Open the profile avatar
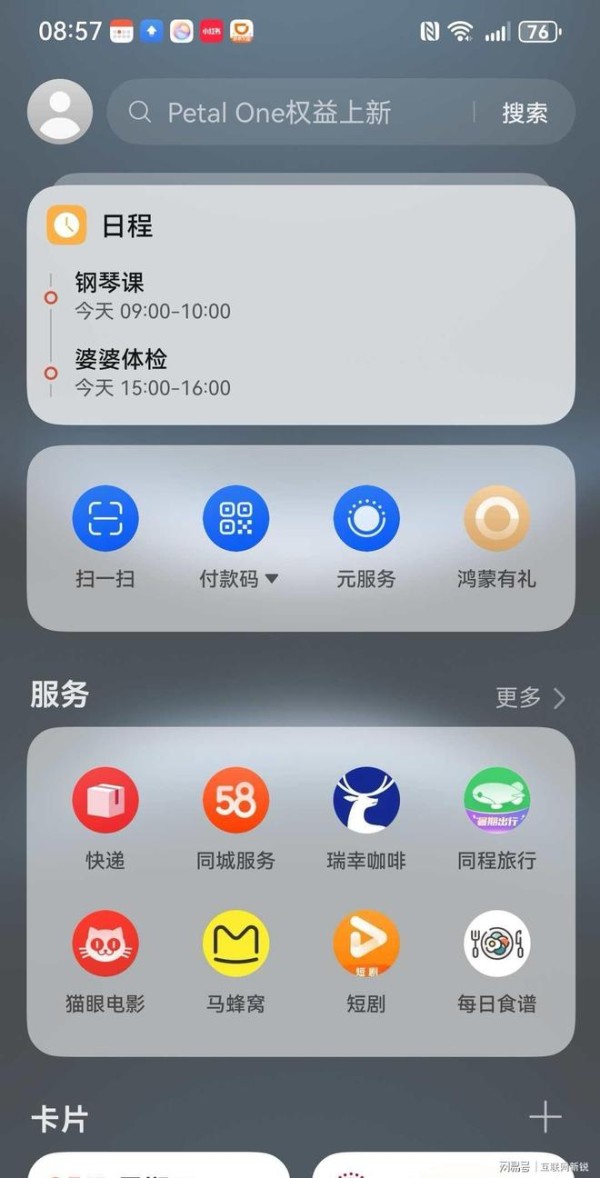600x1178 pixels. (60, 111)
